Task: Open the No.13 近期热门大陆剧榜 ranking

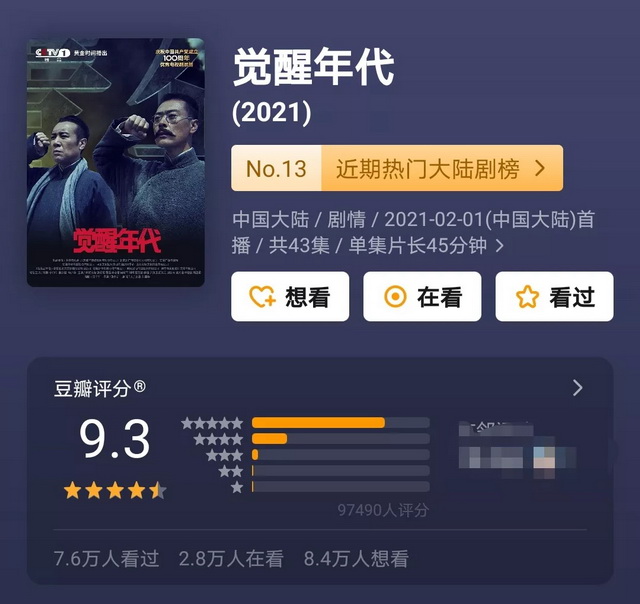Action: (x=397, y=169)
